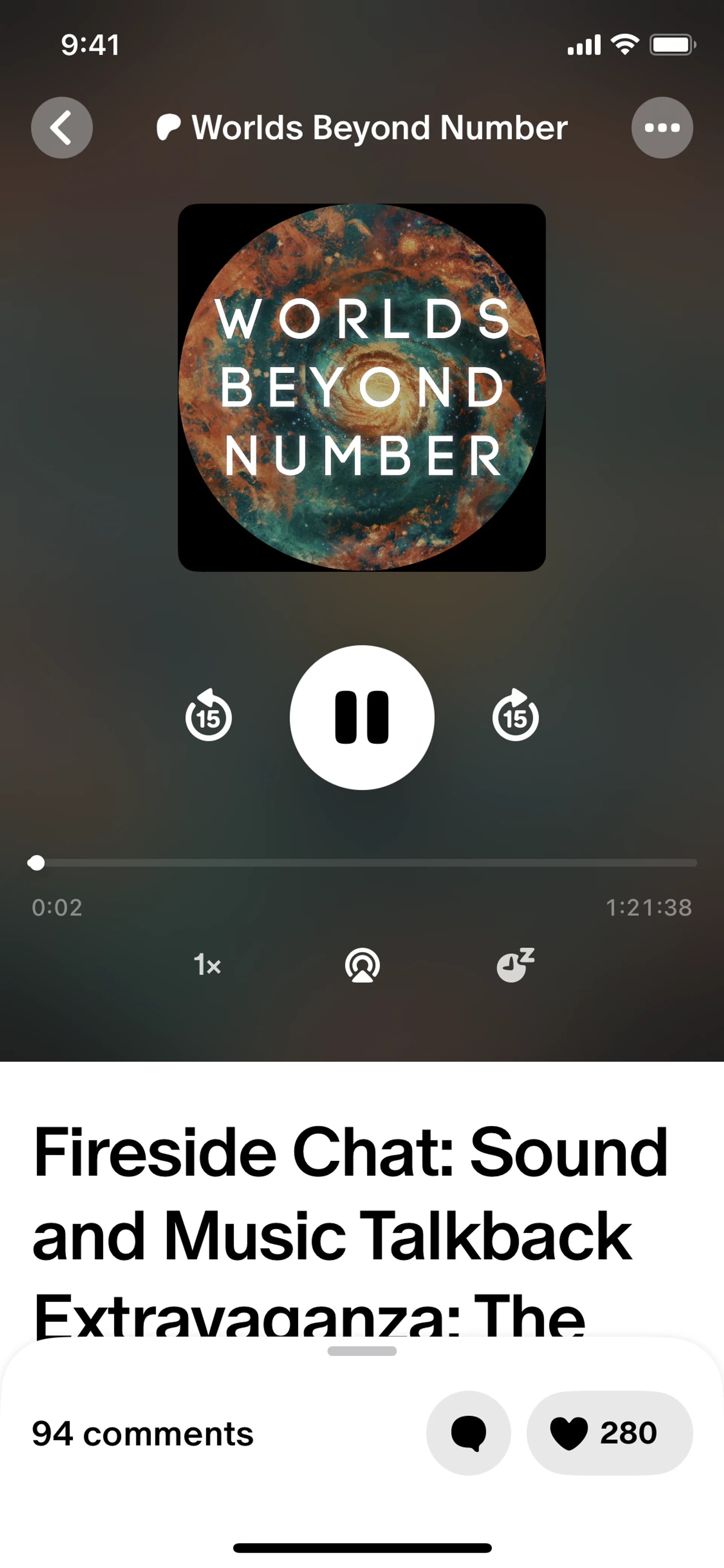The image size is (724, 1568).
Task: View the 94 comments
Action: (143, 1433)
